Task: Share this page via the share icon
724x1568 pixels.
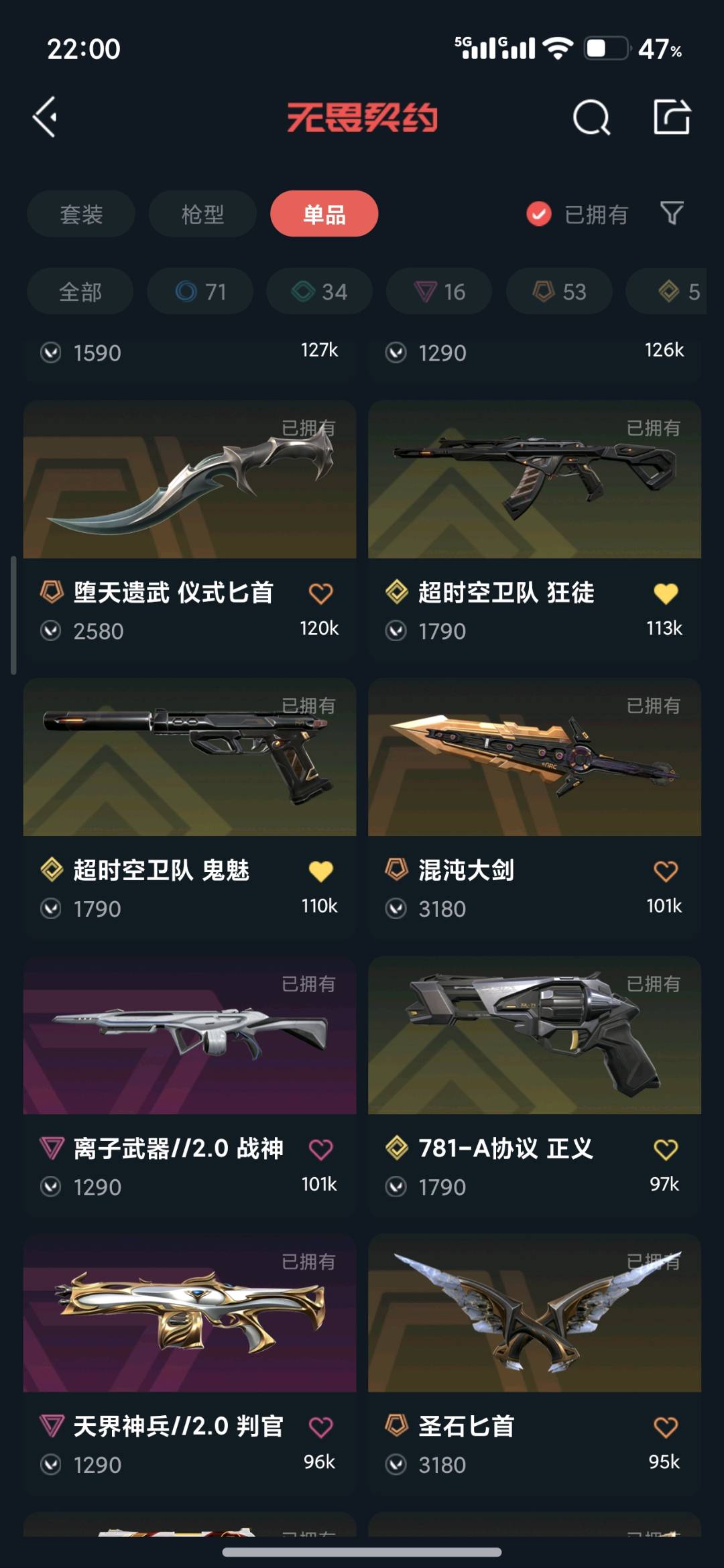Action: click(672, 117)
